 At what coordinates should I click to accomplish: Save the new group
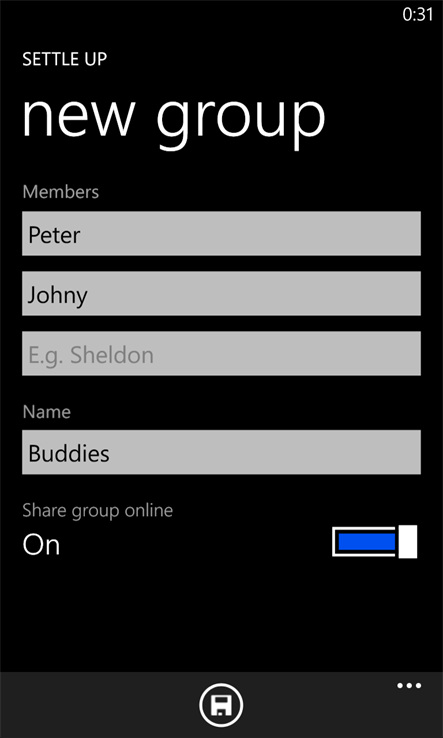[x=221, y=705]
